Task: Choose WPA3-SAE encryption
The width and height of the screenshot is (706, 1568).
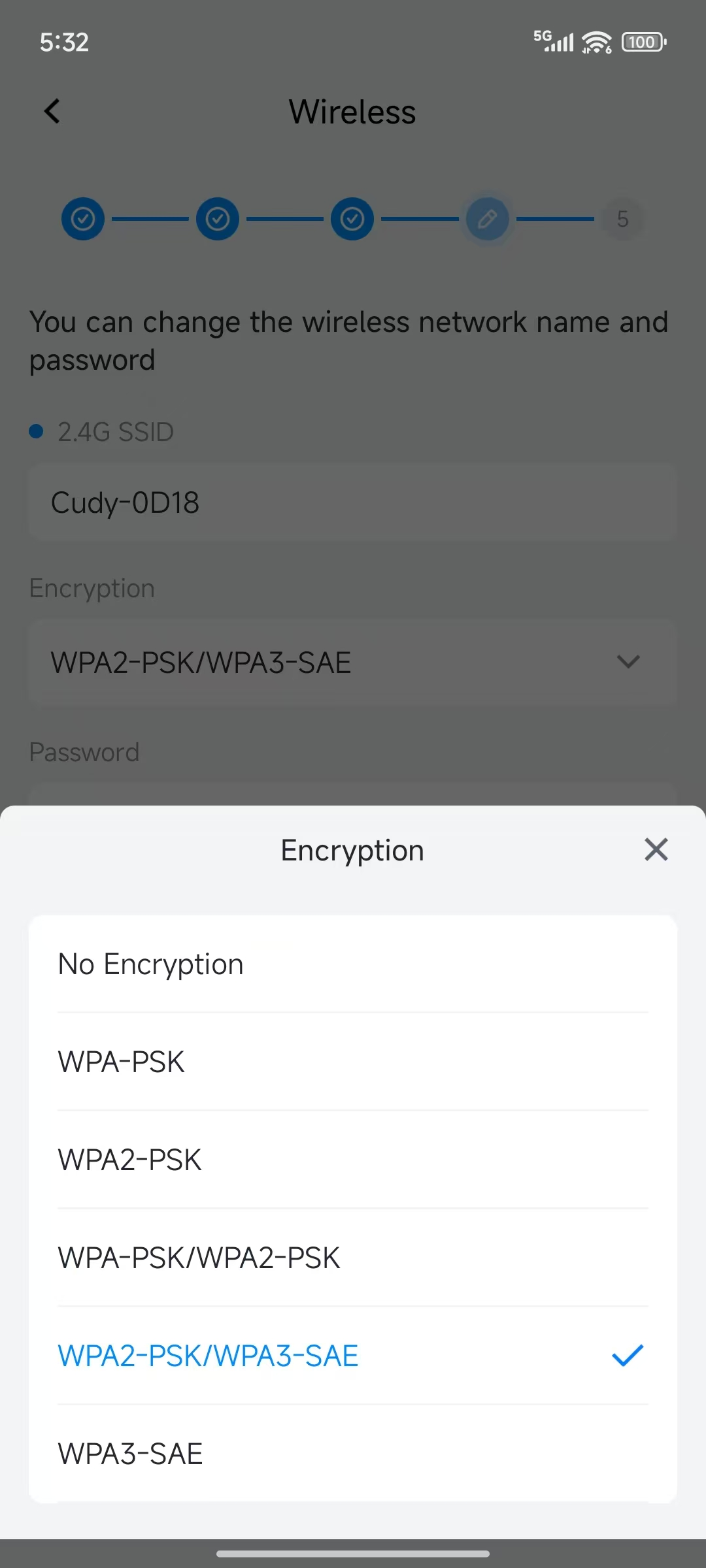Action: tap(353, 1454)
